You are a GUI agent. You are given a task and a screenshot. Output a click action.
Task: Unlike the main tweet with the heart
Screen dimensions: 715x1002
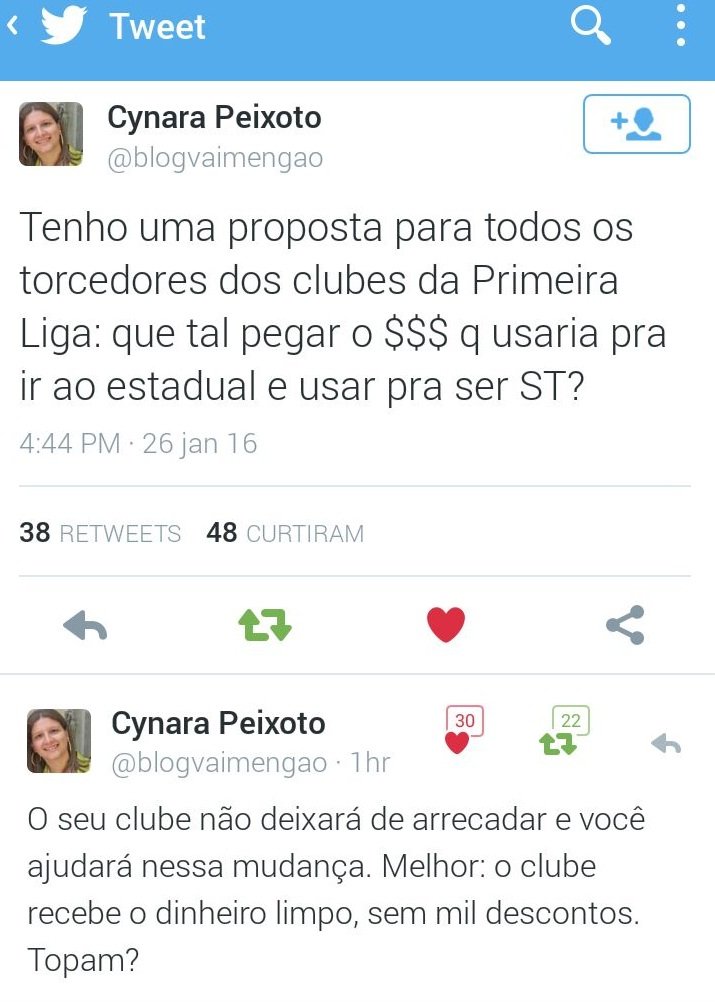point(445,626)
